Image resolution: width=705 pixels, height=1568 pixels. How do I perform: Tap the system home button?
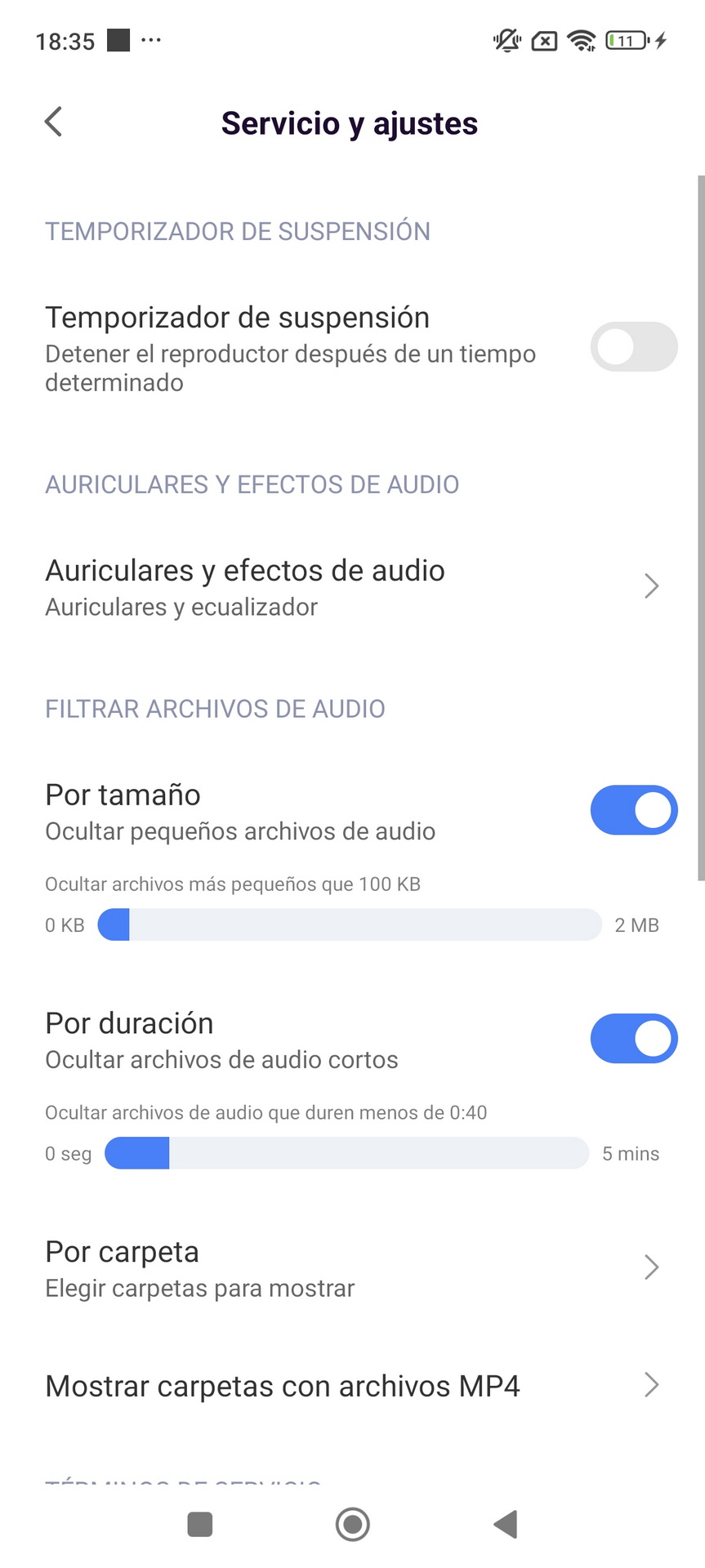pyautogui.click(x=353, y=1524)
